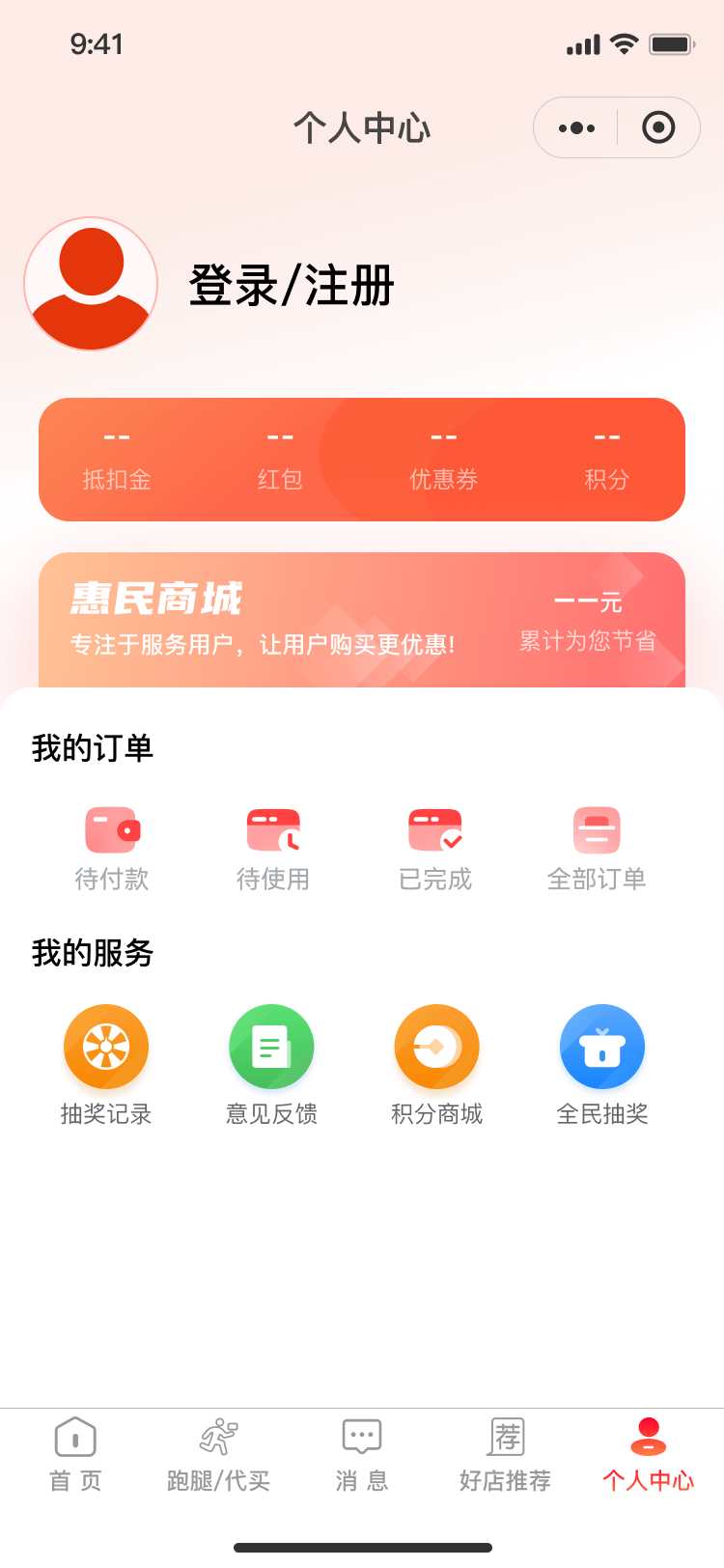Open the 惠民商城 banner
724x1568 pixels.
[x=362, y=620]
